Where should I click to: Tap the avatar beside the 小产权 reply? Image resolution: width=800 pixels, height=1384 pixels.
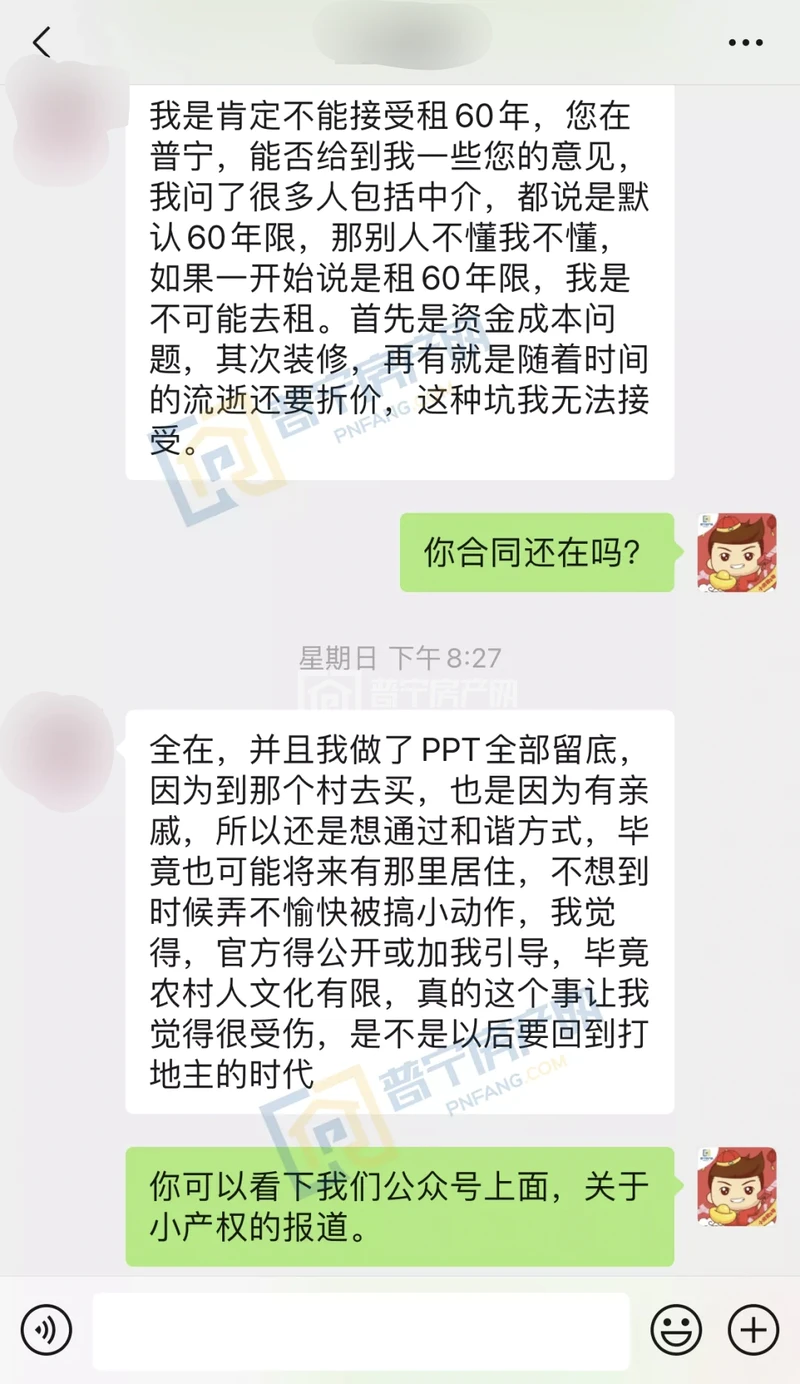point(737,1186)
